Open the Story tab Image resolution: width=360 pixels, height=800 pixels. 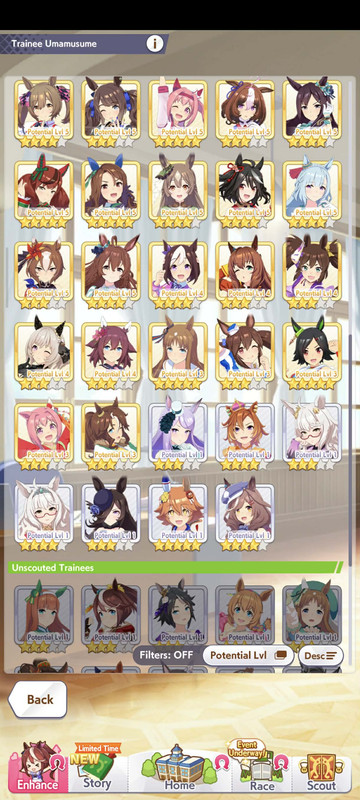[x=98, y=769]
